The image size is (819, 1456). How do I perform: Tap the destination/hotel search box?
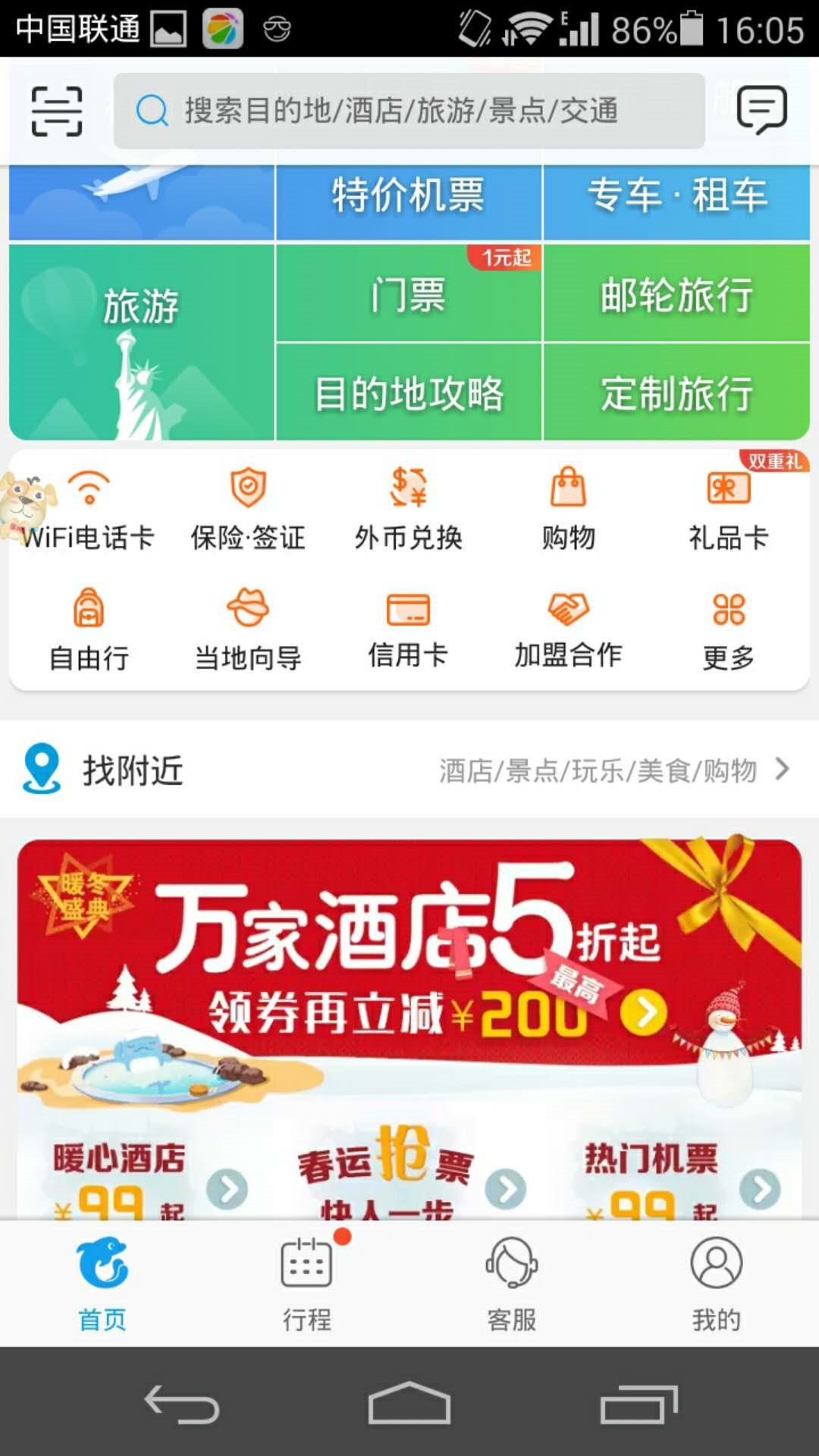[409, 111]
